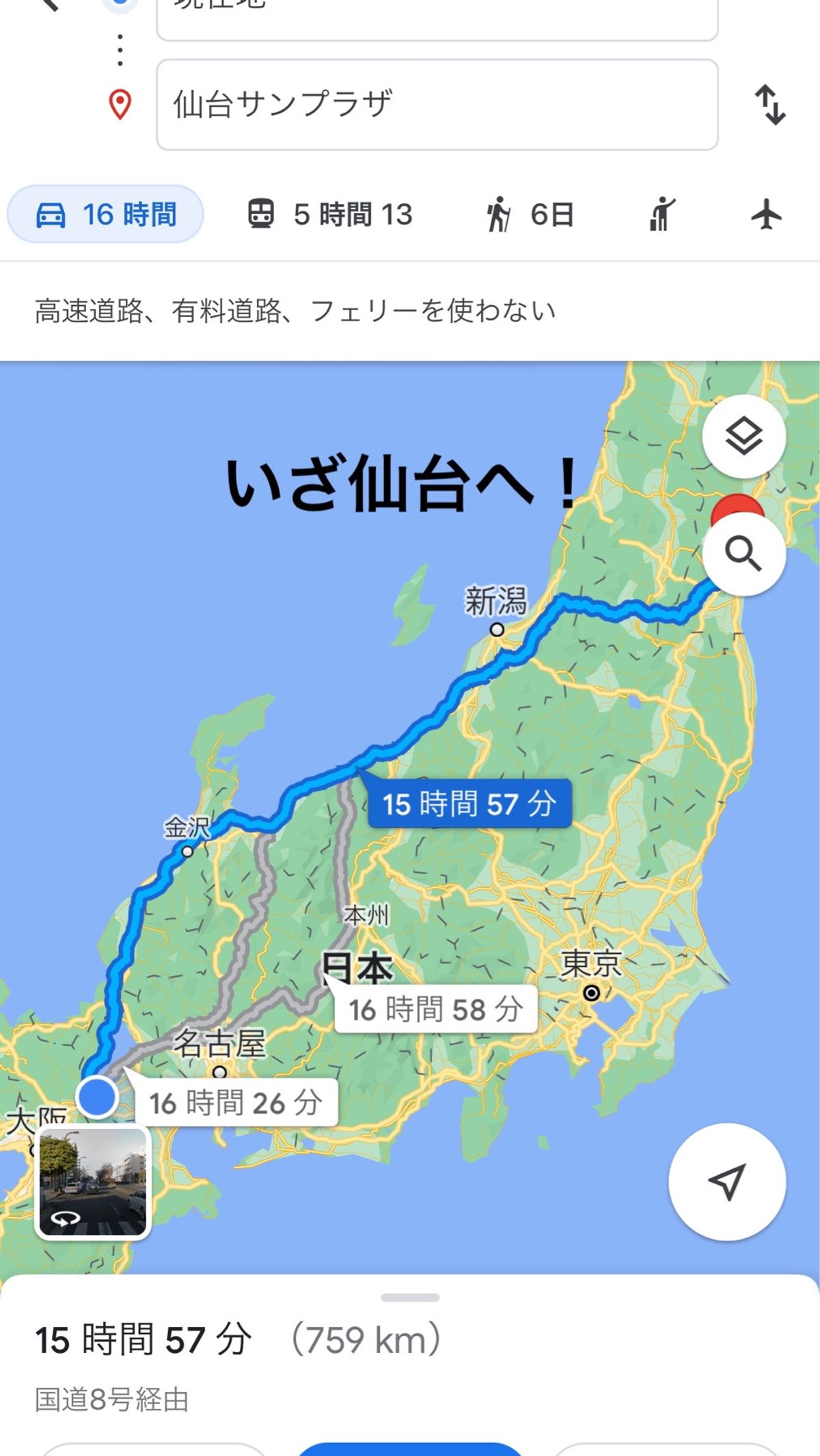This screenshot has width=820, height=1456.
Task: Expand route details sheet via its handle
Action: pyautogui.click(x=410, y=1298)
